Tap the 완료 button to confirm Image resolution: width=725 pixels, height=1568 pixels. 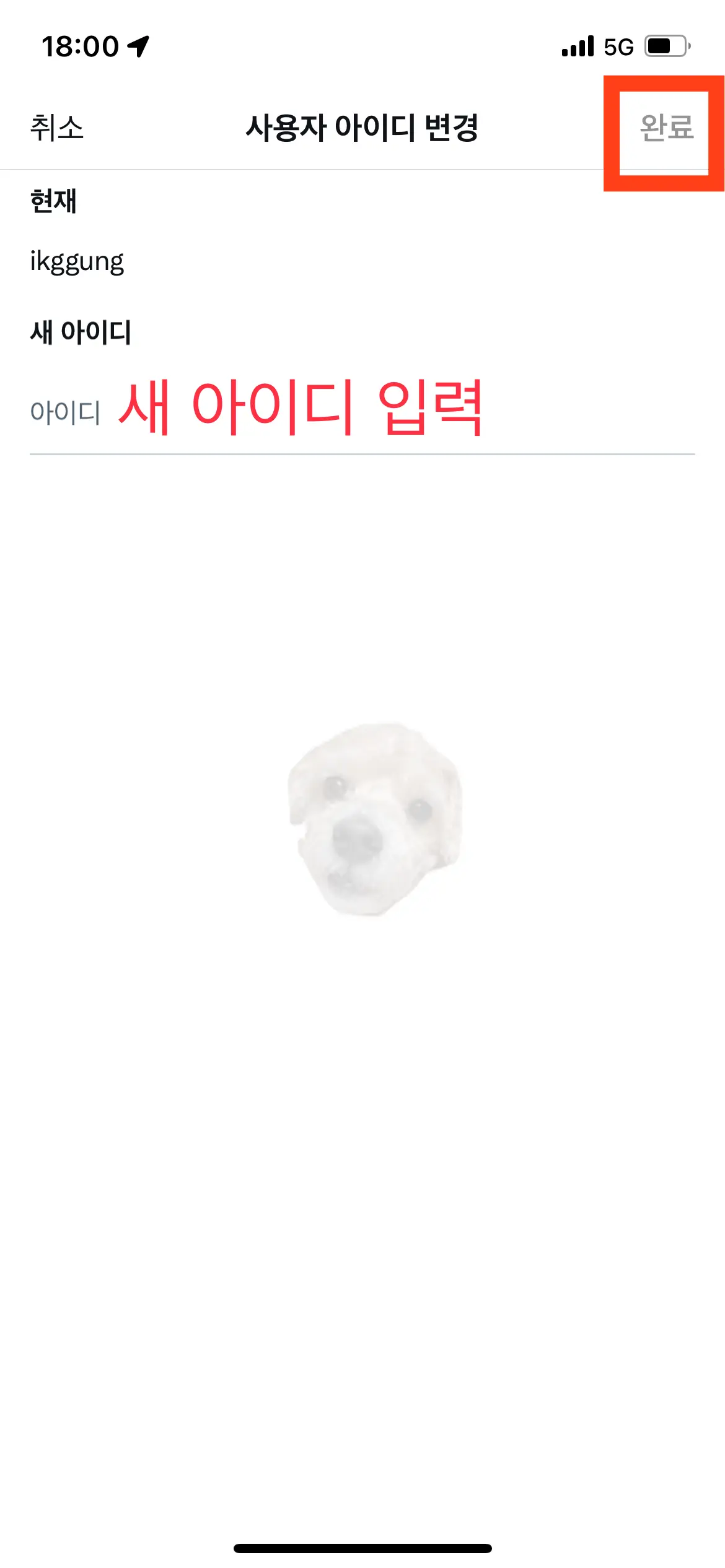pyautogui.click(x=667, y=128)
